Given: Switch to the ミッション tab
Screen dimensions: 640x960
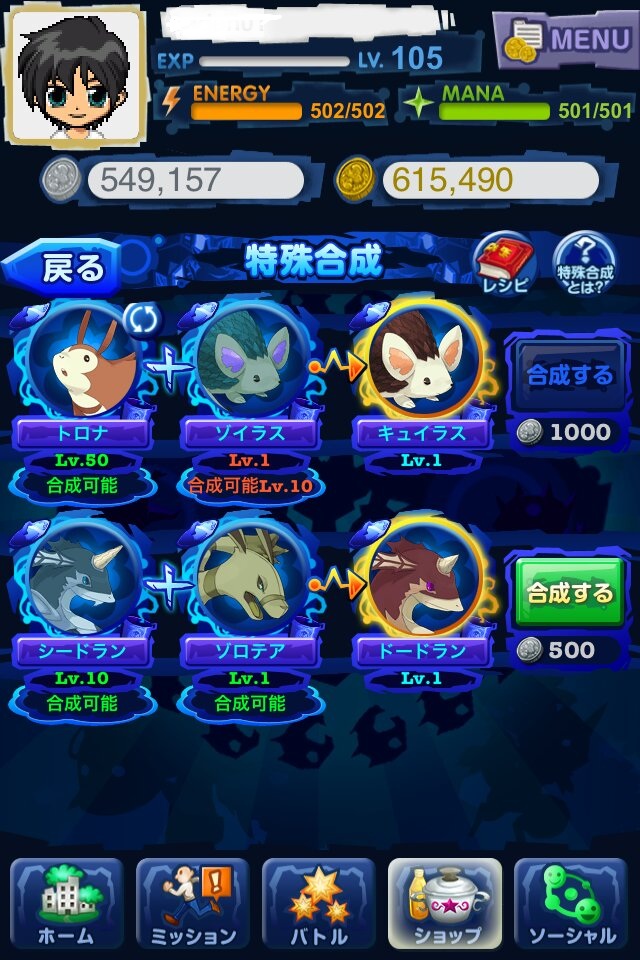Looking at the screenshot, I should [x=193, y=903].
